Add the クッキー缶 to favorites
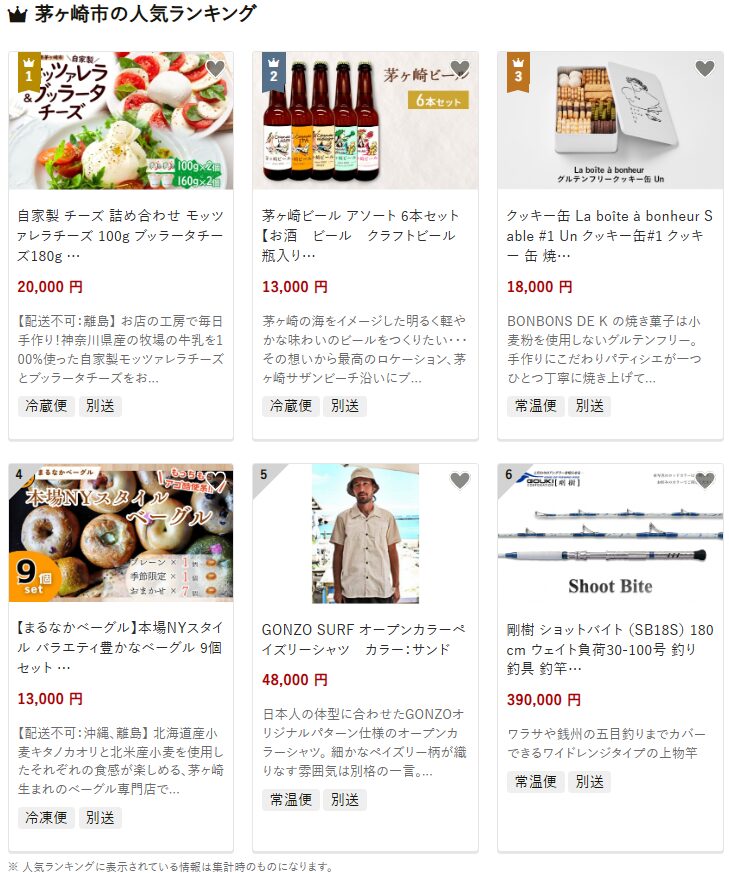This screenshot has height=873, width=729. pyautogui.click(x=705, y=69)
